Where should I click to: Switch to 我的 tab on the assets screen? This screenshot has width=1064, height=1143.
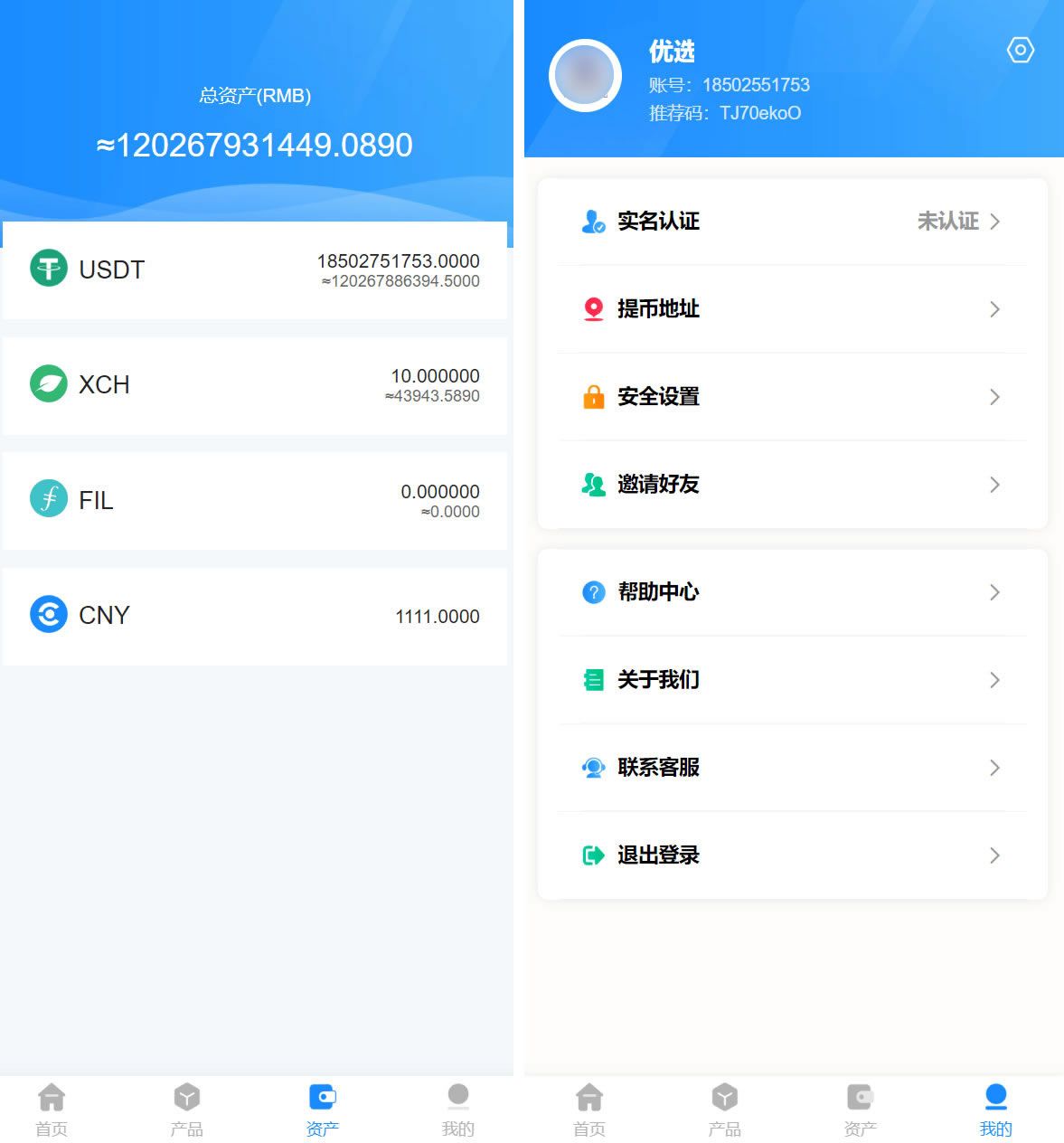[458, 1110]
